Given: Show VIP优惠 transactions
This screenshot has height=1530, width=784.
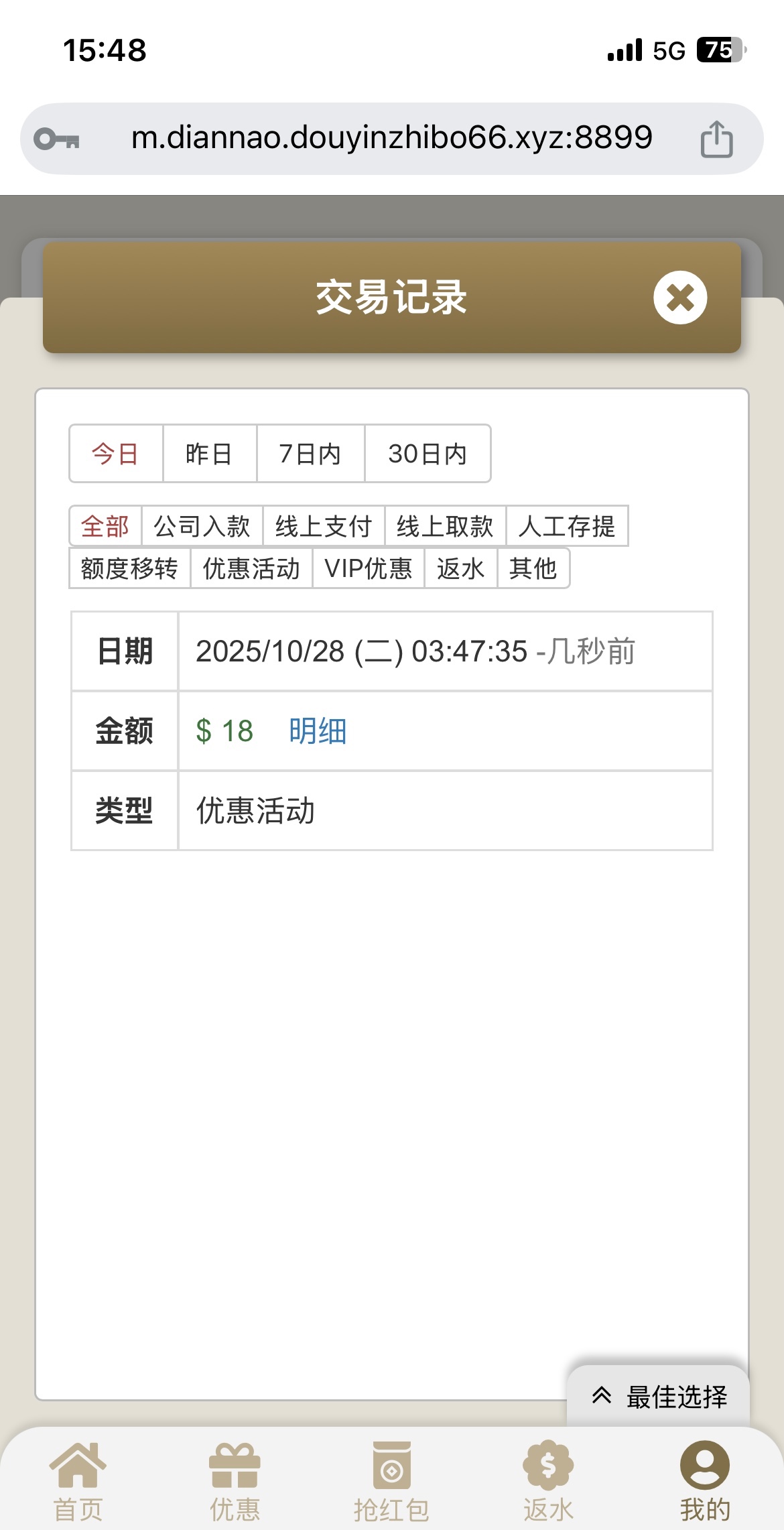Looking at the screenshot, I should pos(368,568).
